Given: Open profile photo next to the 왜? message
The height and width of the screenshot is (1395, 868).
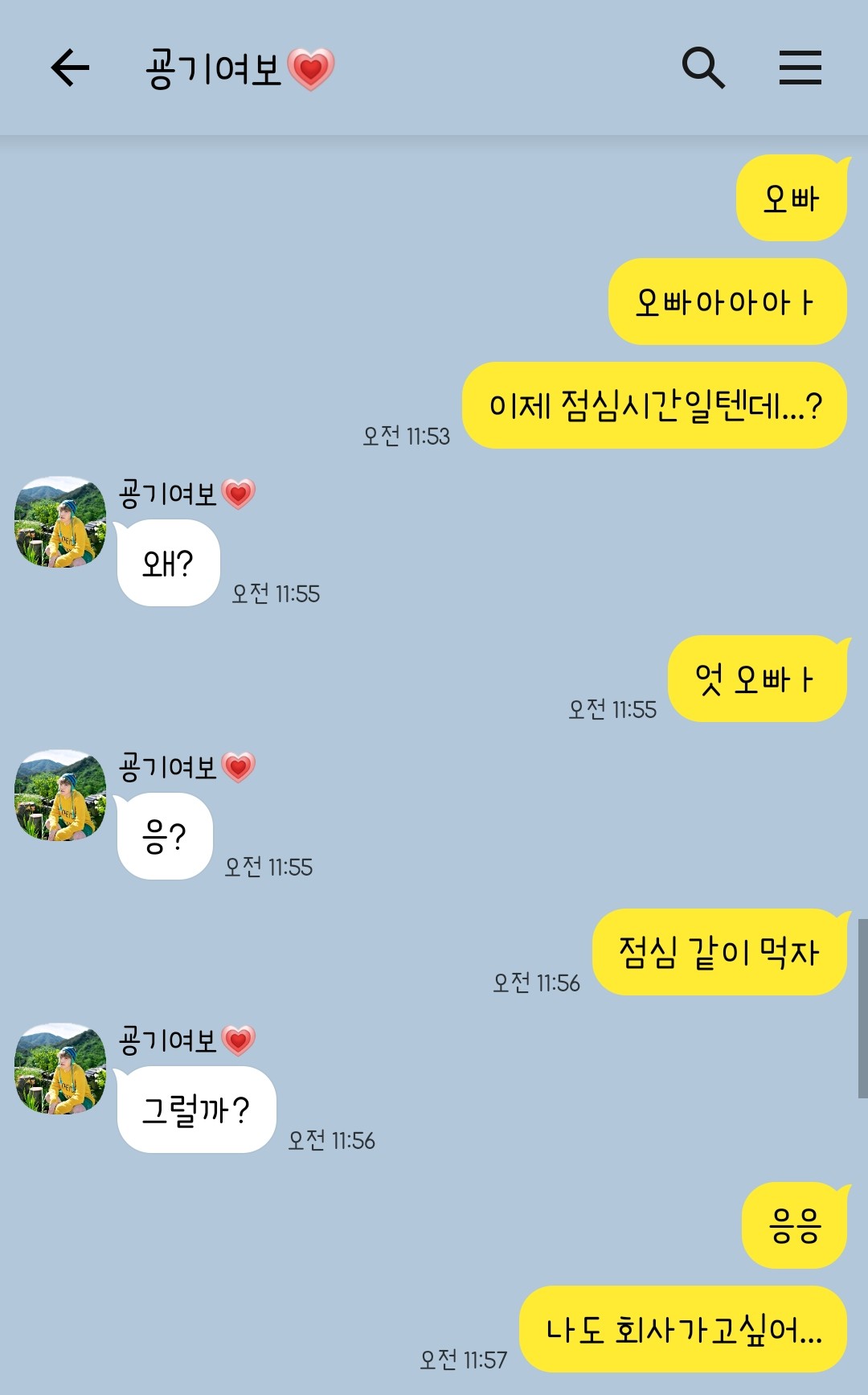Looking at the screenshot, I should click(60, 522).
